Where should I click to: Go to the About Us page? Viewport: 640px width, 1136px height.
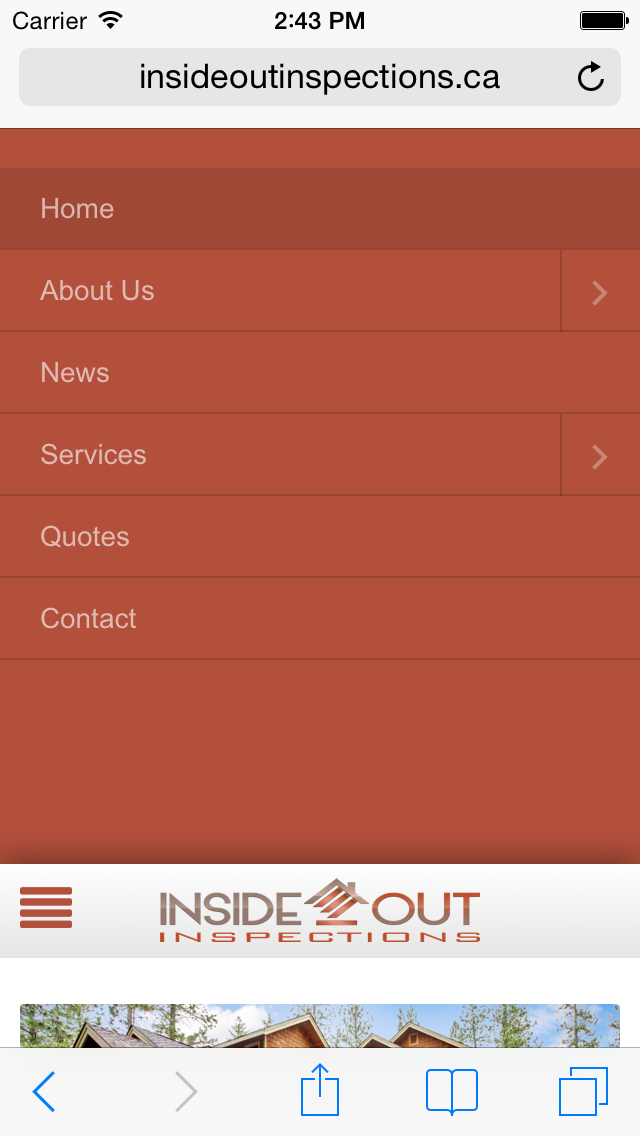coord(97,291)
